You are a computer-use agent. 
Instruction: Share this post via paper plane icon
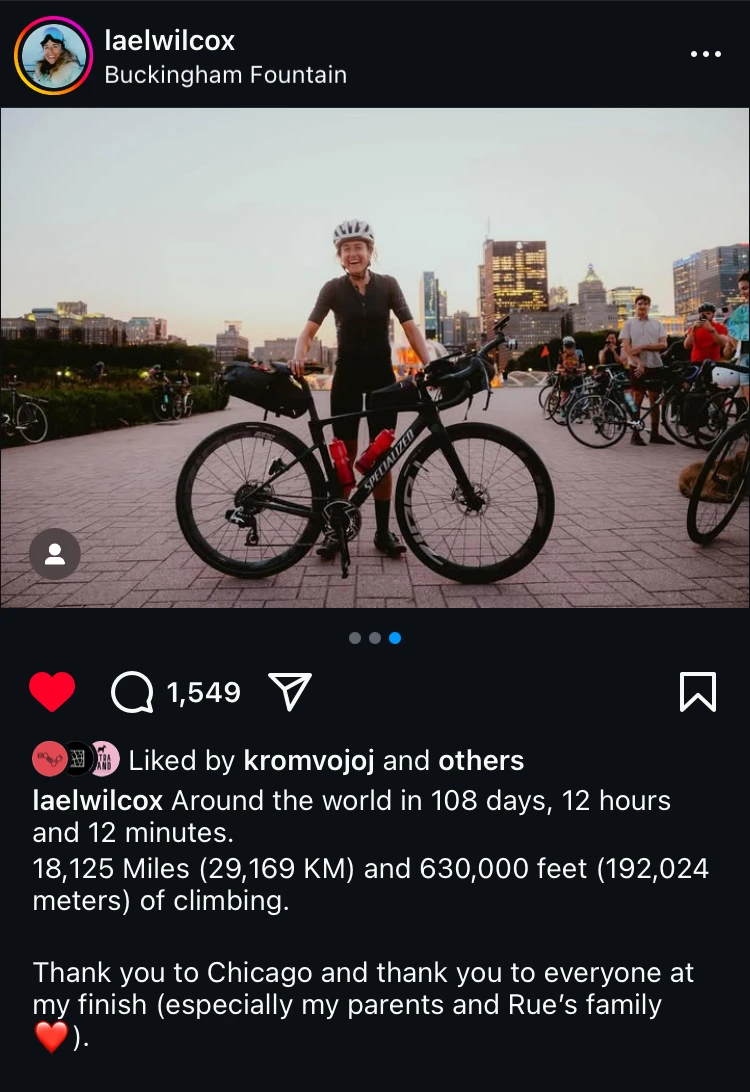tap(290, 692)
